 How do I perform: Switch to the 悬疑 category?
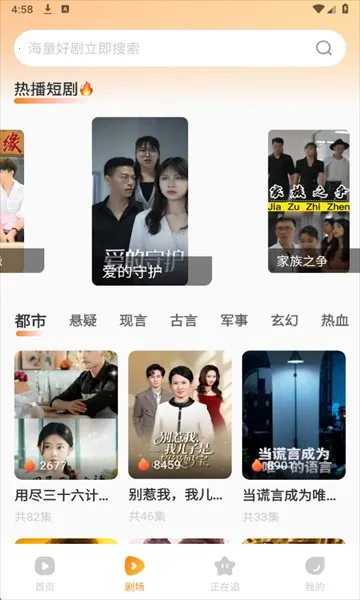(83, 321)
